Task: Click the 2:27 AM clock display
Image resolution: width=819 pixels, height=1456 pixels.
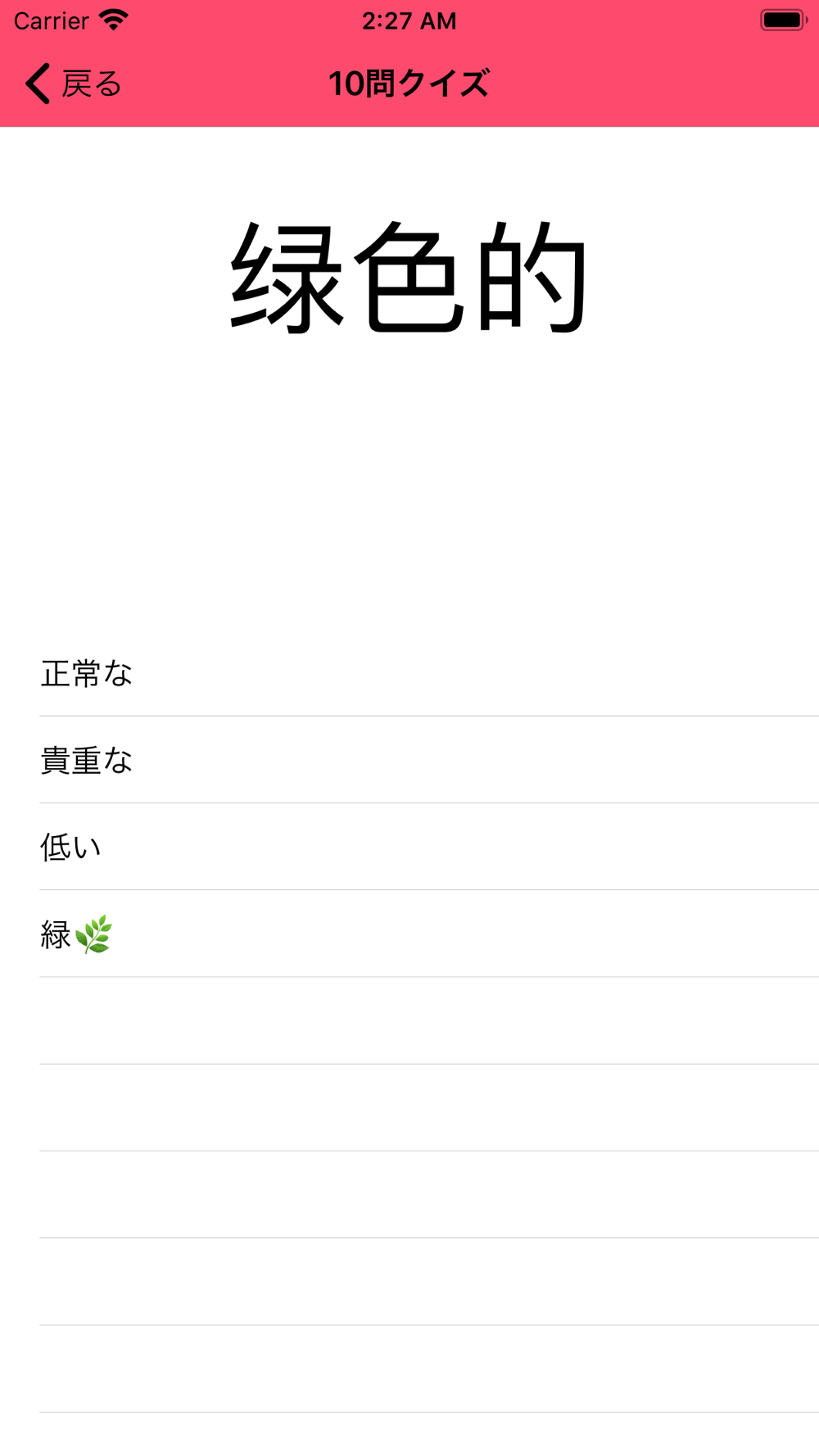Action: 408,20
